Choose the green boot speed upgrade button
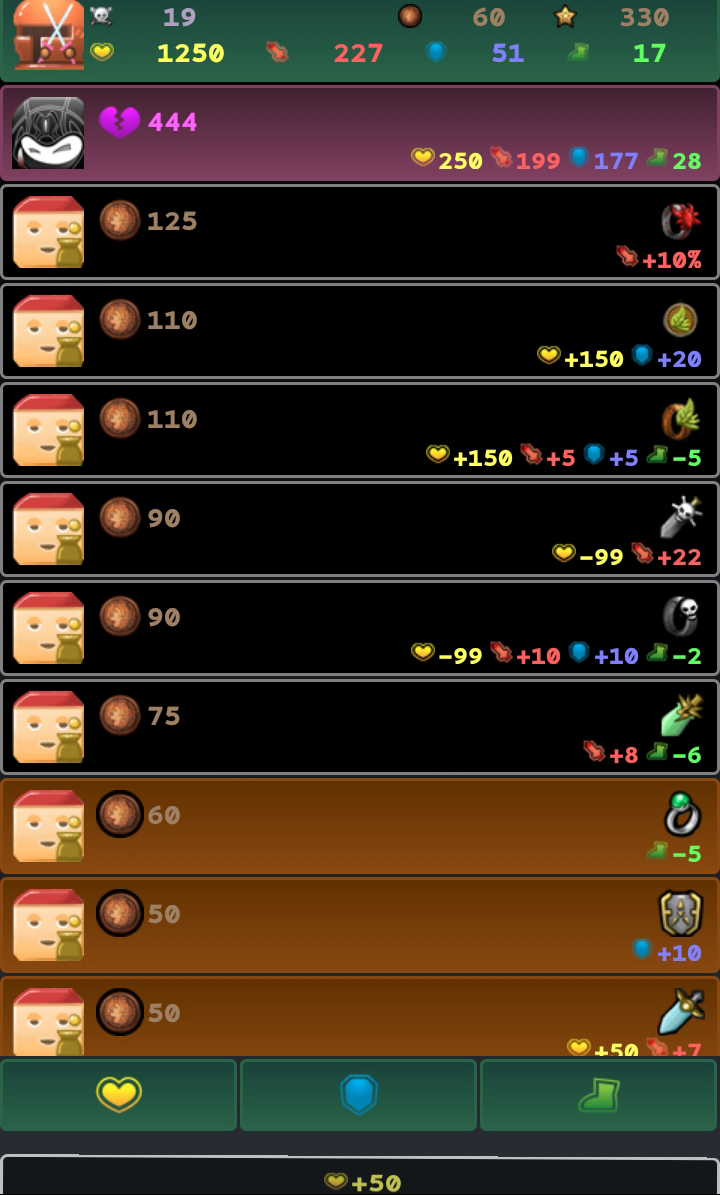The image size is (720, 1195). click(598, 1094)
